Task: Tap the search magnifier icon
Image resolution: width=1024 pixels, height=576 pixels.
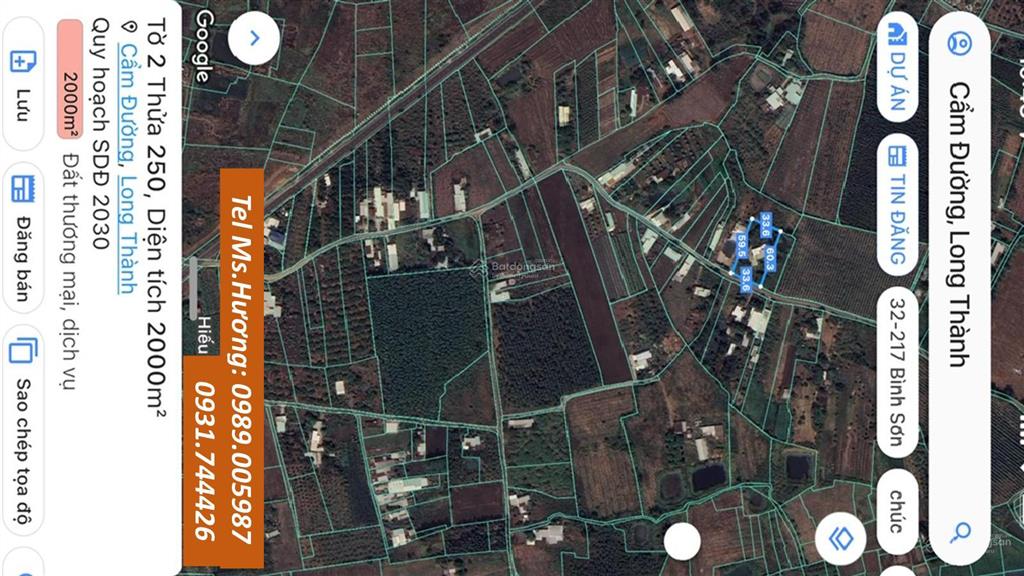Action: coord(960,532)
